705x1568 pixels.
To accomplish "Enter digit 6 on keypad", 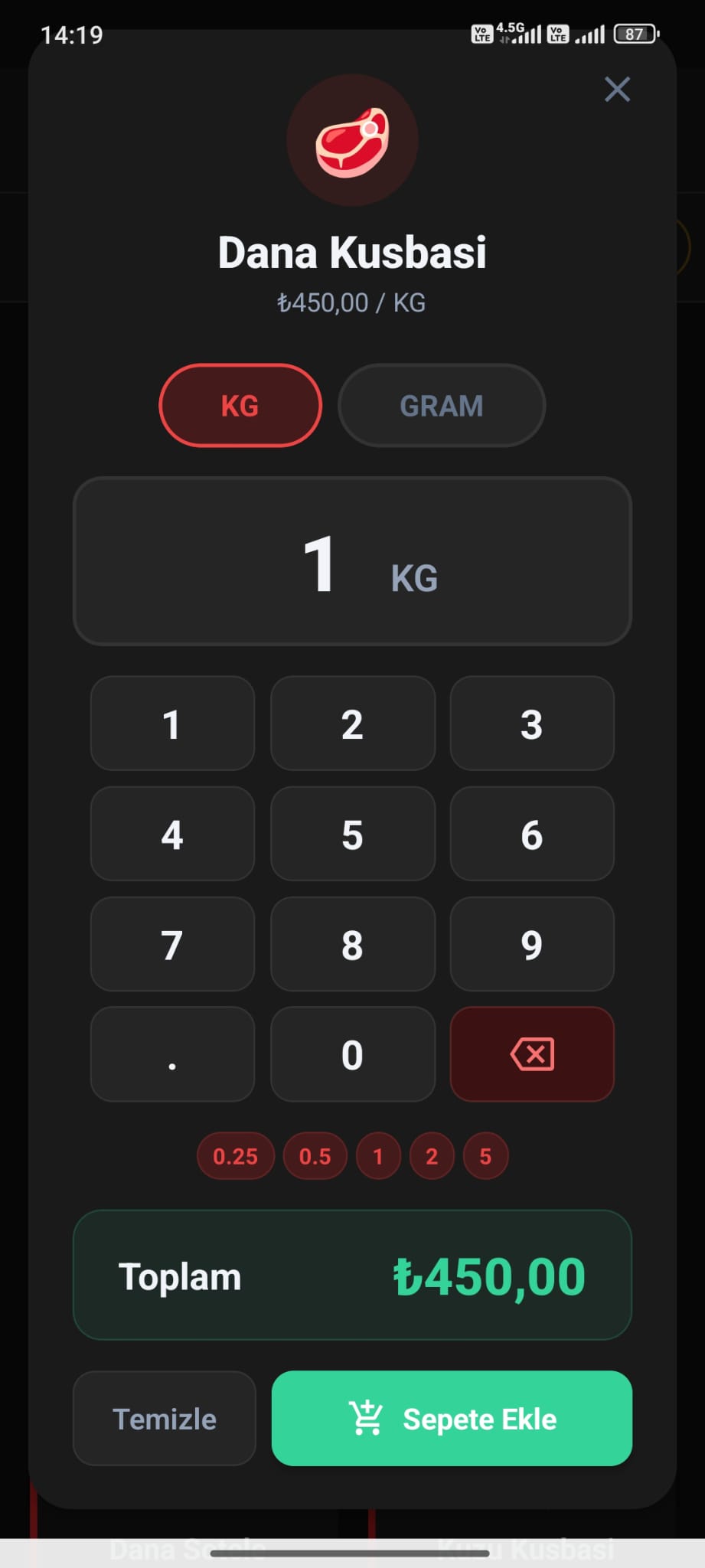I will (x=532, y=834).
